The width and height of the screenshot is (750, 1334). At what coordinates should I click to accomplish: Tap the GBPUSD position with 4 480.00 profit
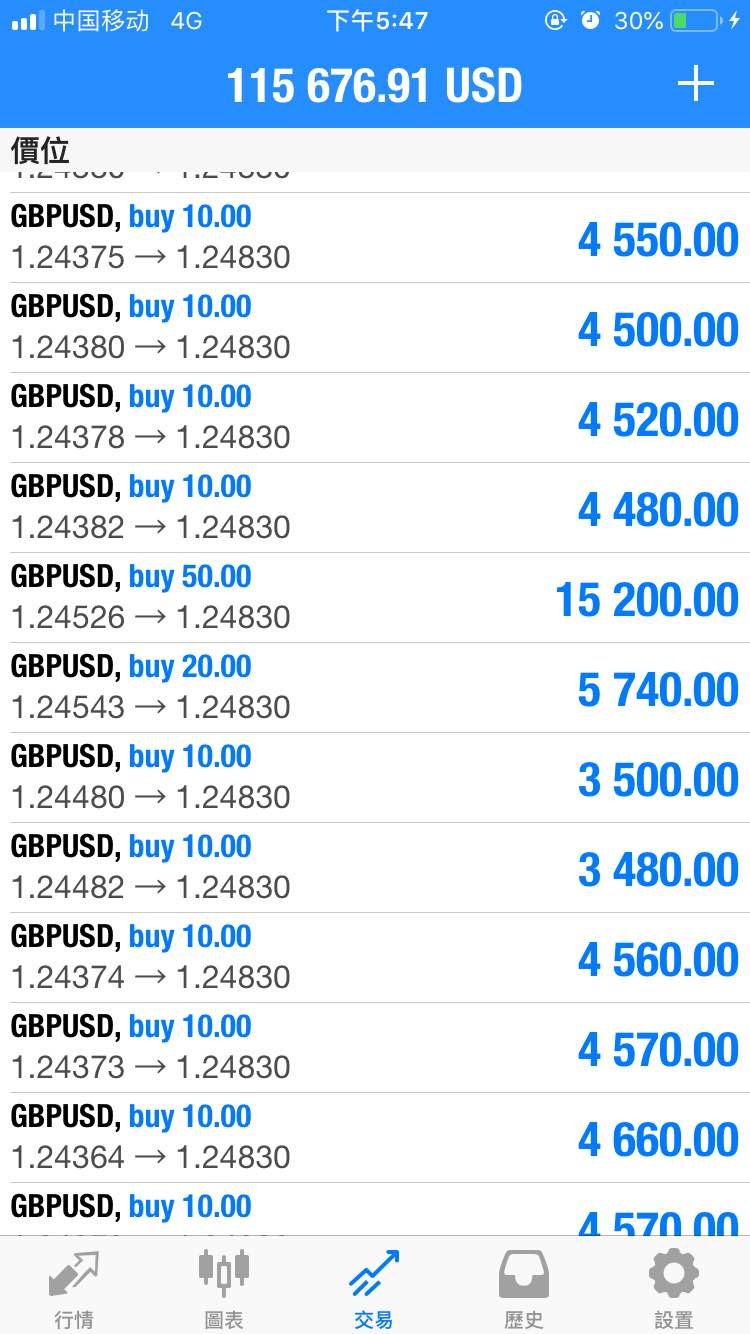coord(375,508)
